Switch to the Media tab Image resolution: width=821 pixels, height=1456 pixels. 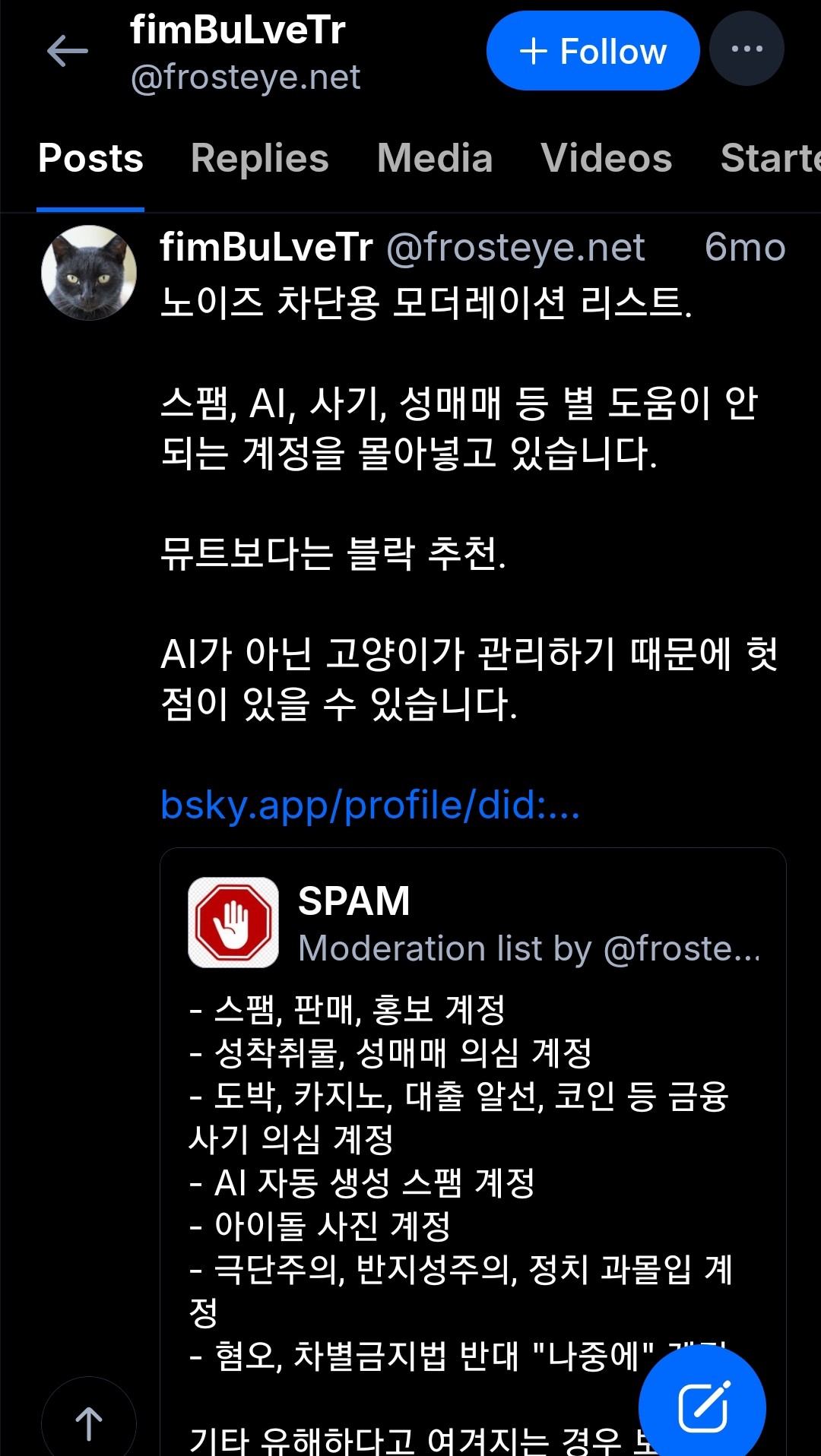[435, 158]
